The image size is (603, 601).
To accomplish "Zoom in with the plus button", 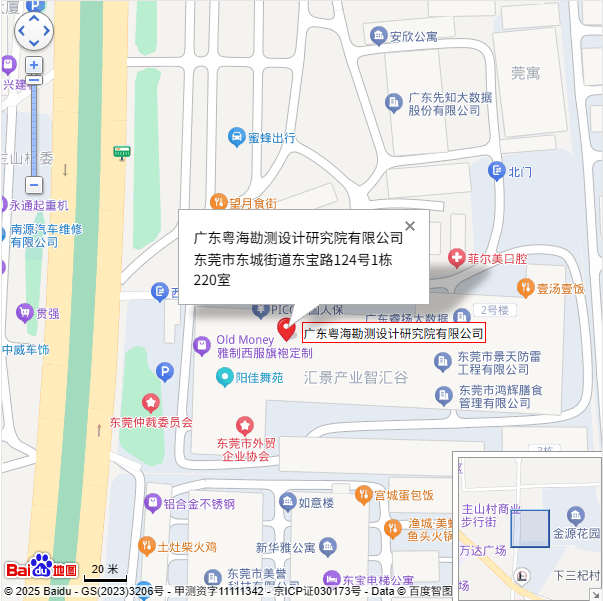I will [34, 65].
